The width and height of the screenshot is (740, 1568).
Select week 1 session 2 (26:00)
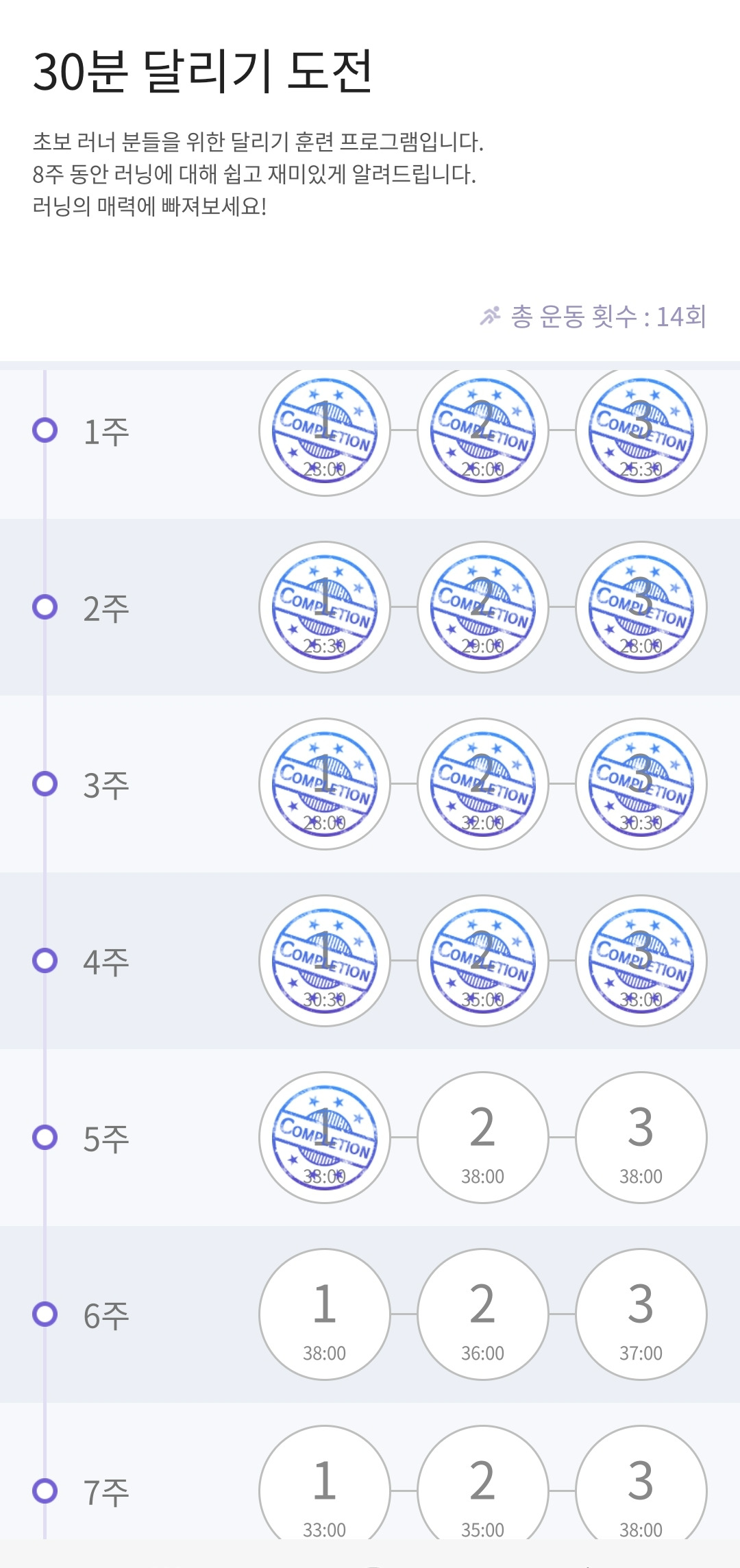pyautogui.click(x=482, y=431)
